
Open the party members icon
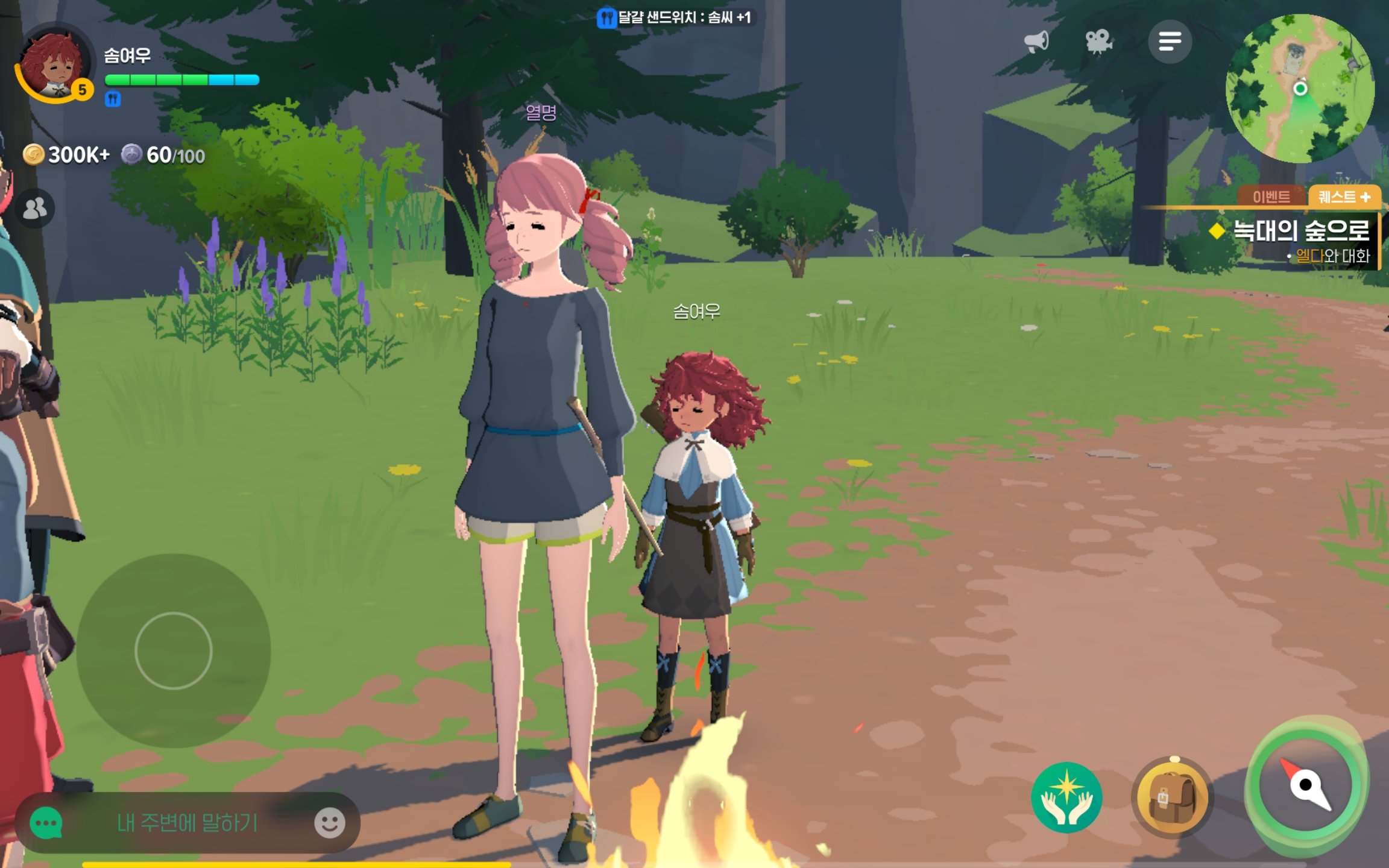coord(34,209)
